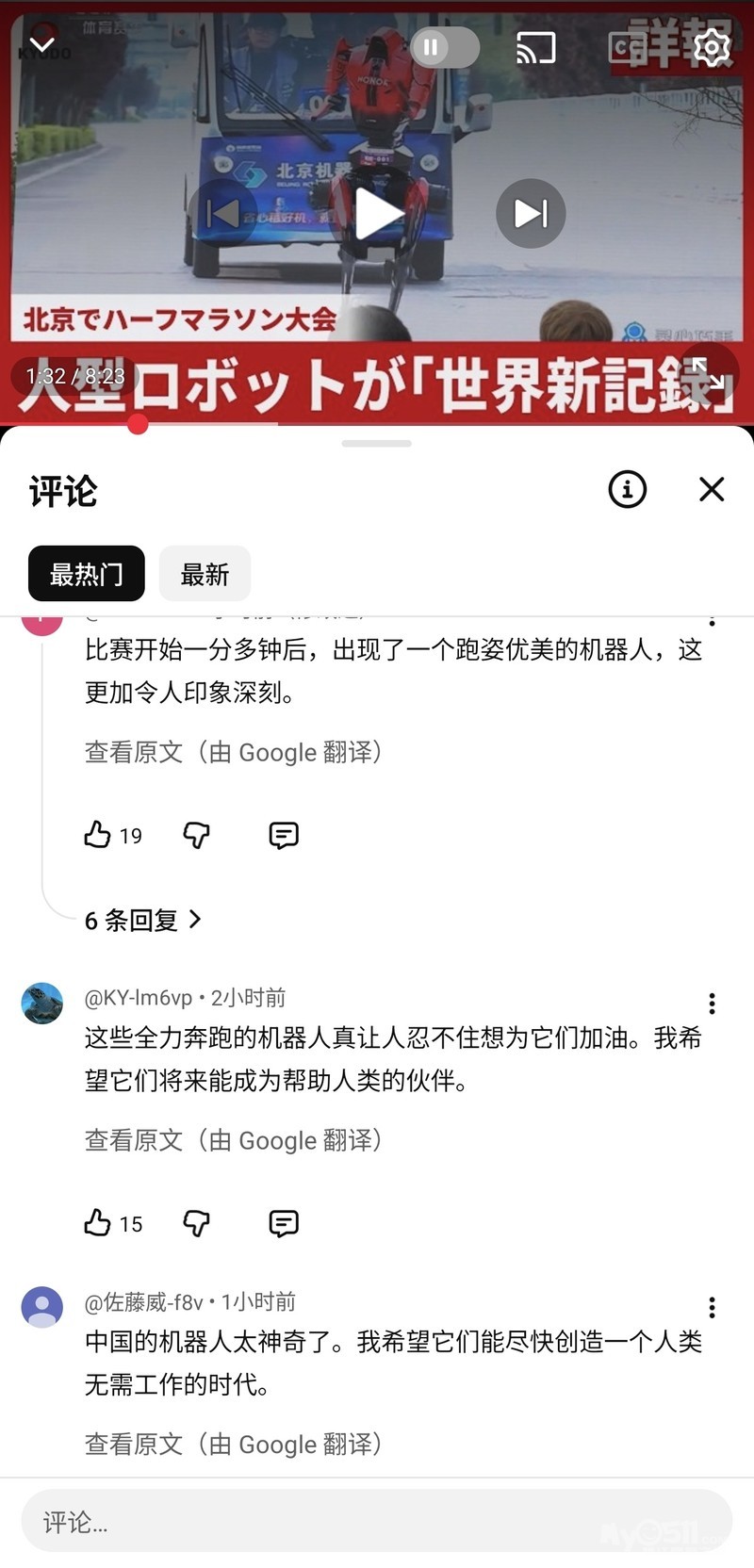Reply to @KY-lm6vp's comment
Viewport: 754px width, 1568px height.
pos(284,1223)
